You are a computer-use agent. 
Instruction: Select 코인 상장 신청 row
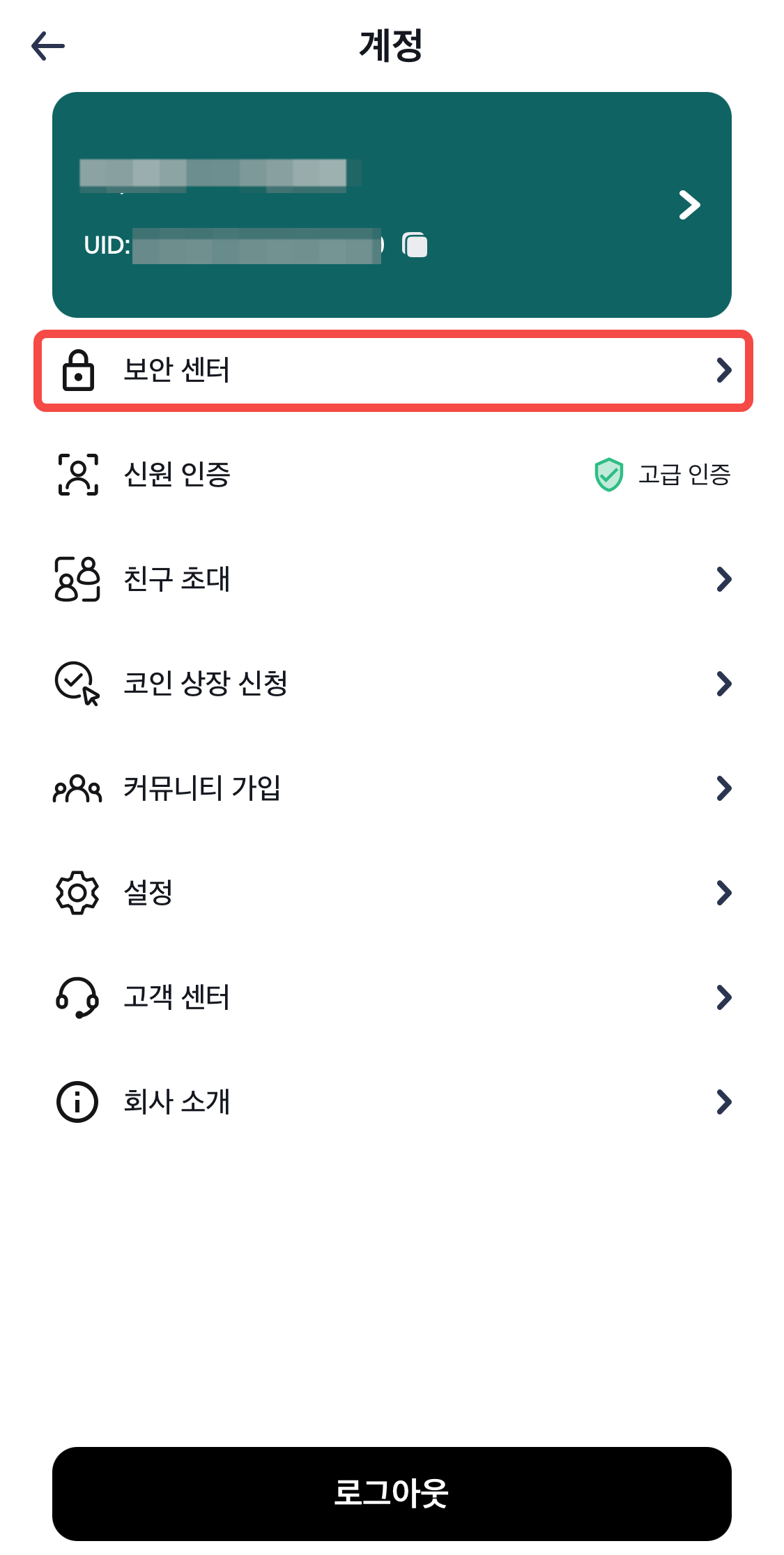tap(393, 684)
